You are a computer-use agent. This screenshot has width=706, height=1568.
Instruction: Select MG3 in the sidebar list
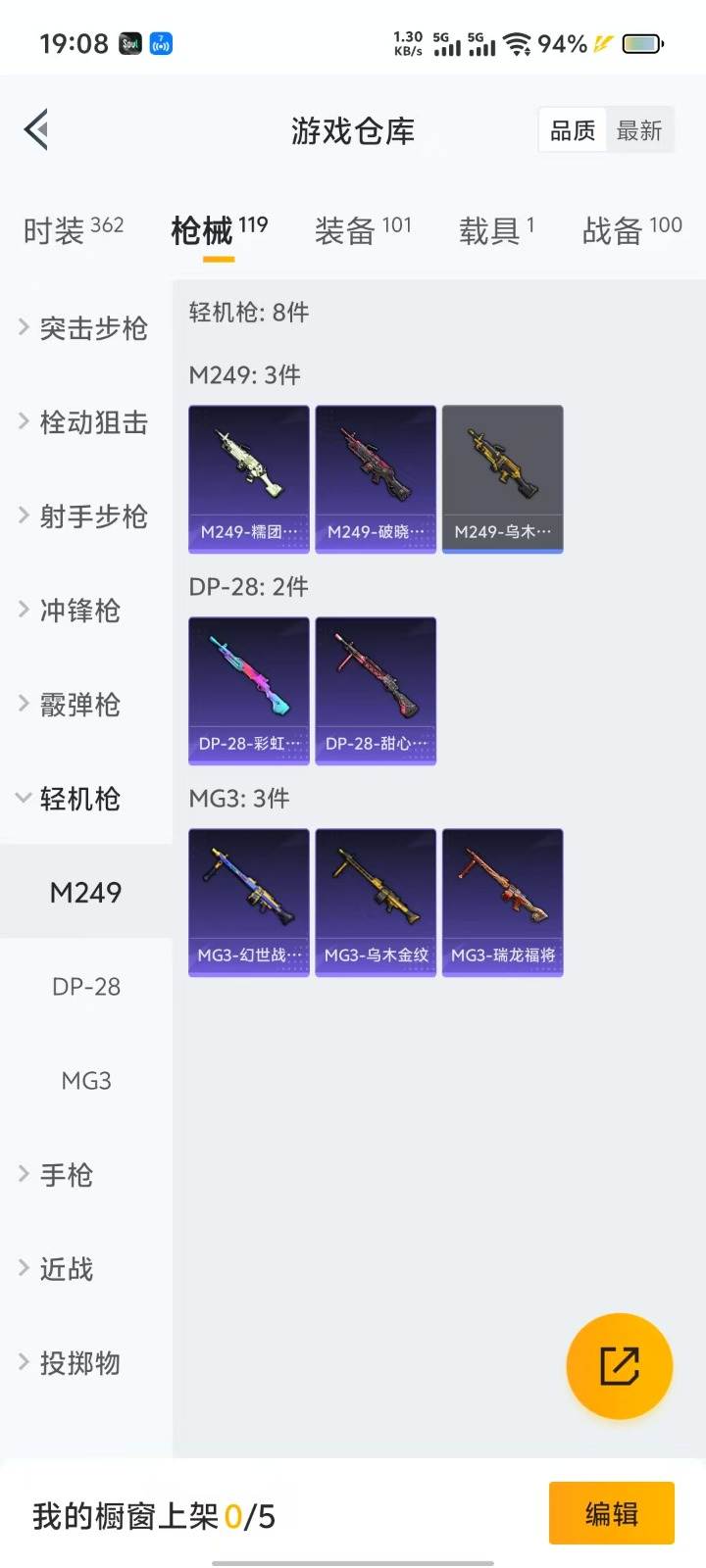pyautogui.click(x=84, y=1081)
